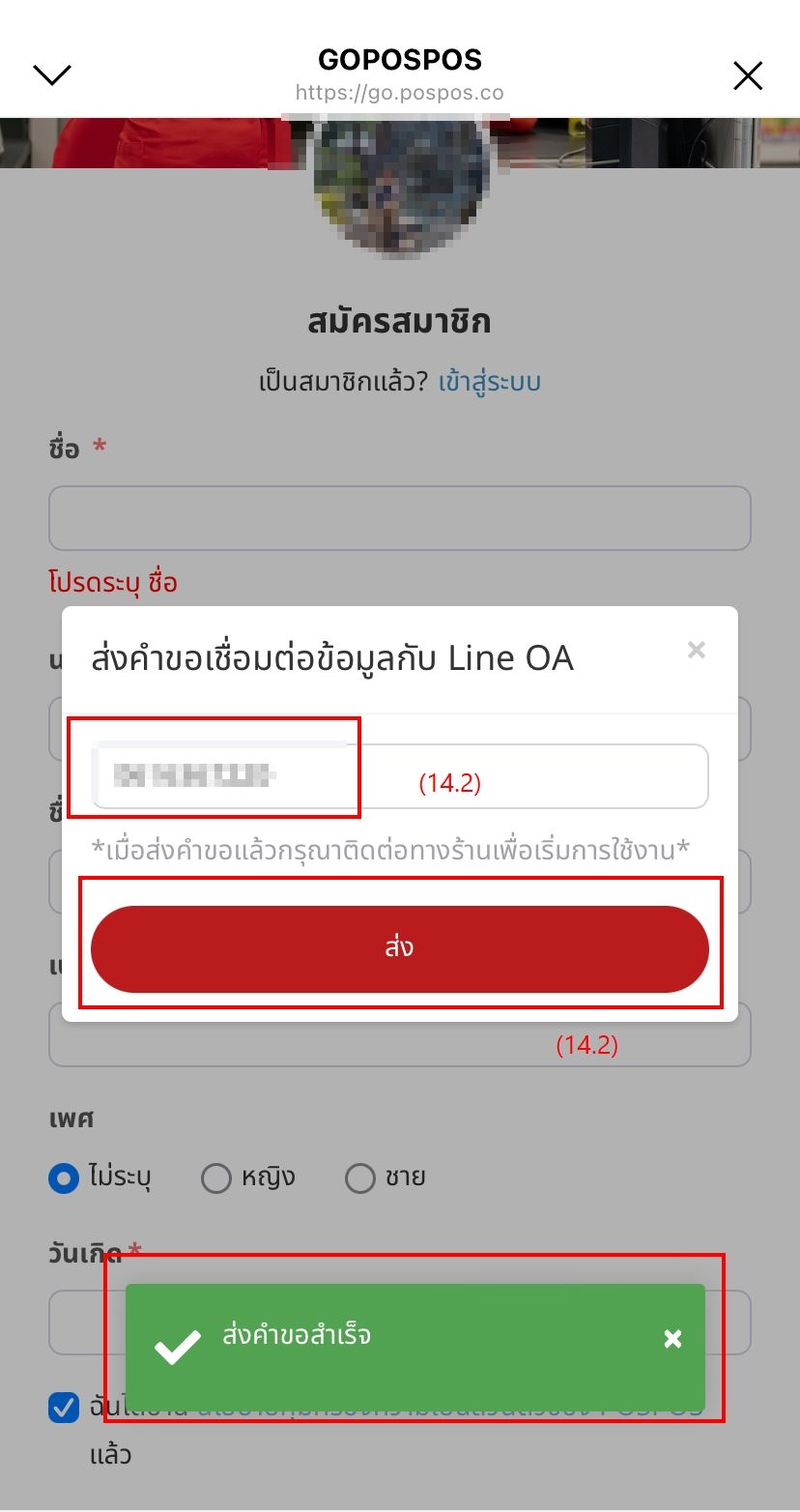The height and width of the screenshot is (1512, 800).
Task: Uncheck the privacy policy agreement checkbox
Action: 64,1408
